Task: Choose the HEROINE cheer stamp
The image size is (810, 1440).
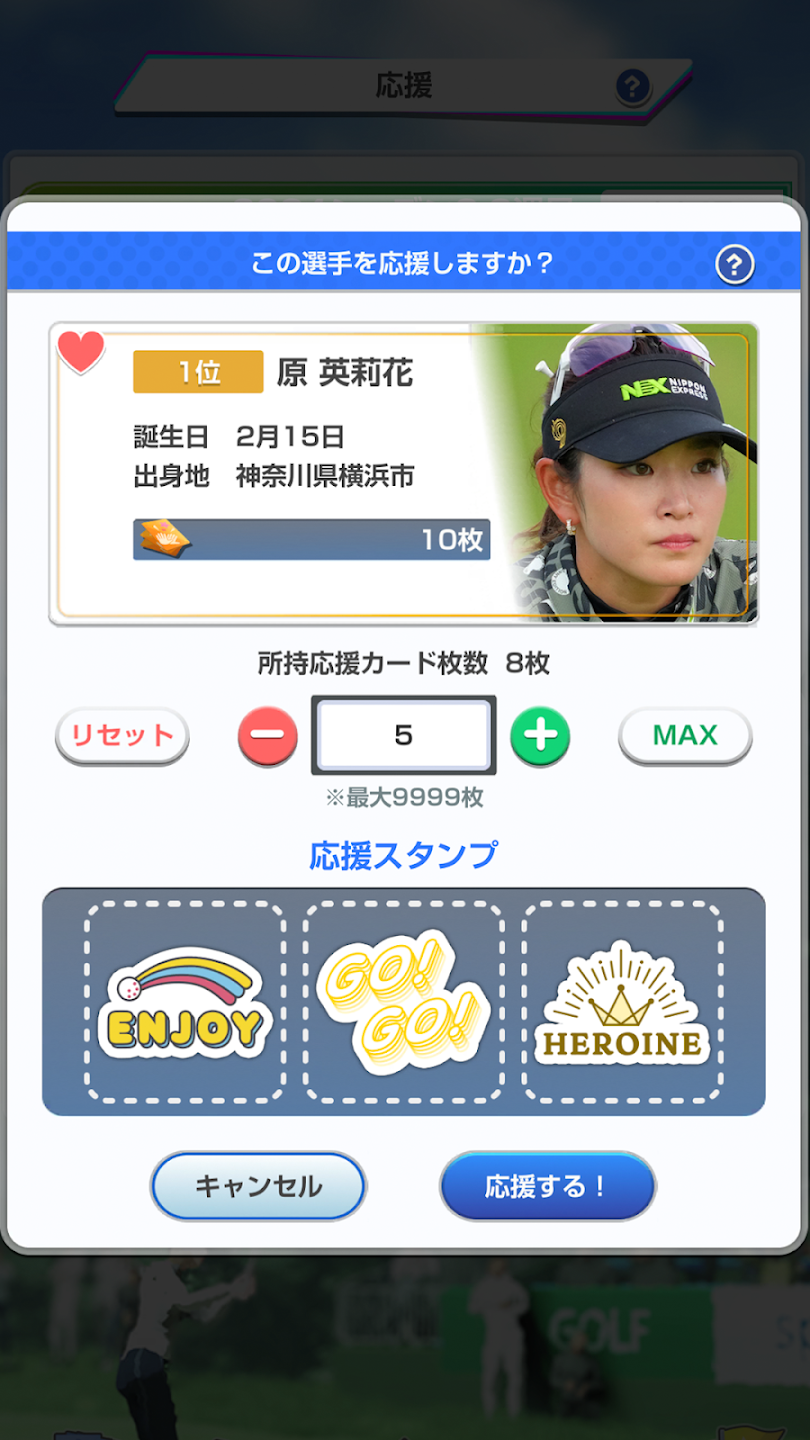Action: click(622, 1002)
